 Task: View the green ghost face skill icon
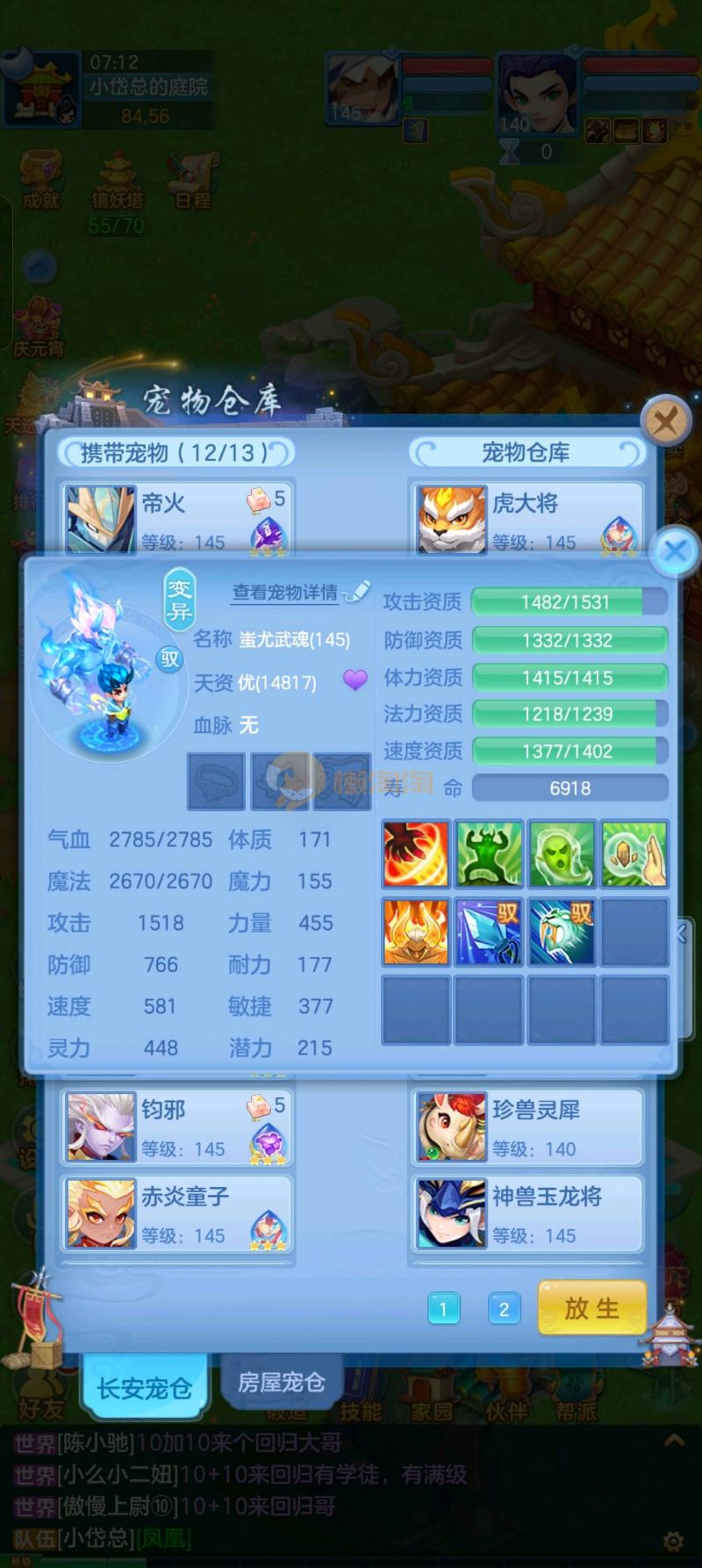[562, 854]
